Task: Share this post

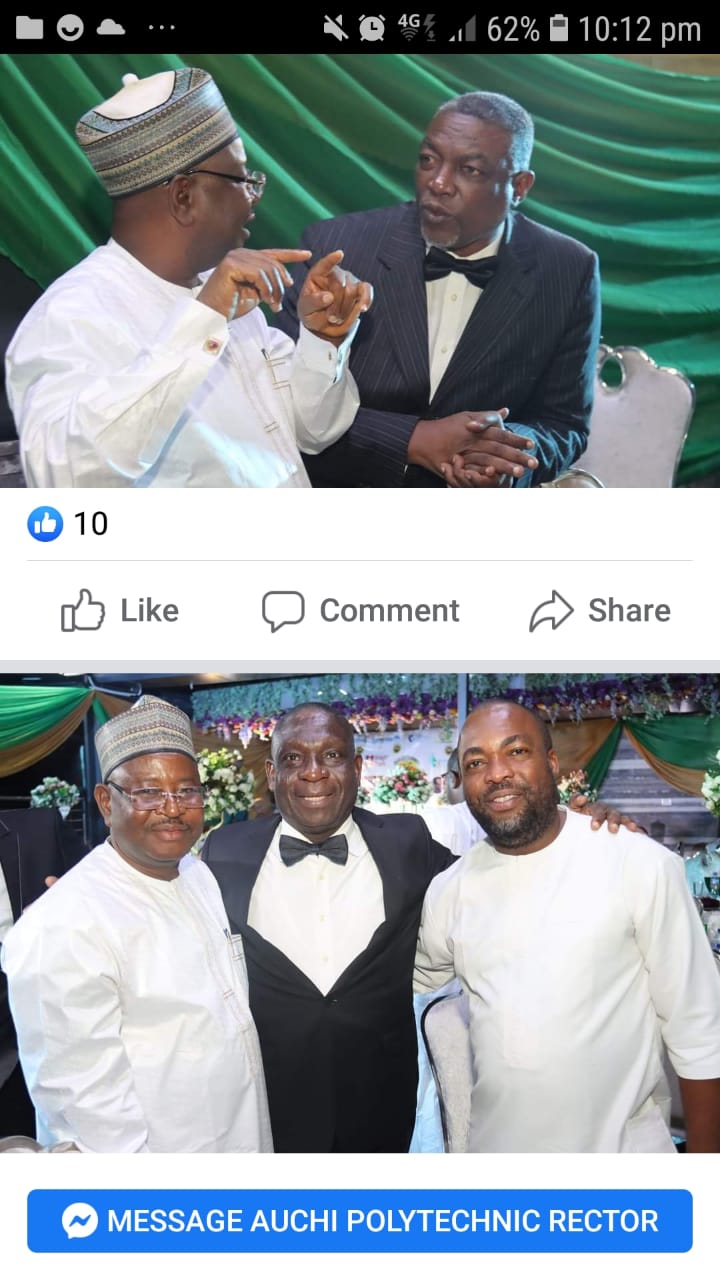Action: pyautogui.click(x=600, y=610)
